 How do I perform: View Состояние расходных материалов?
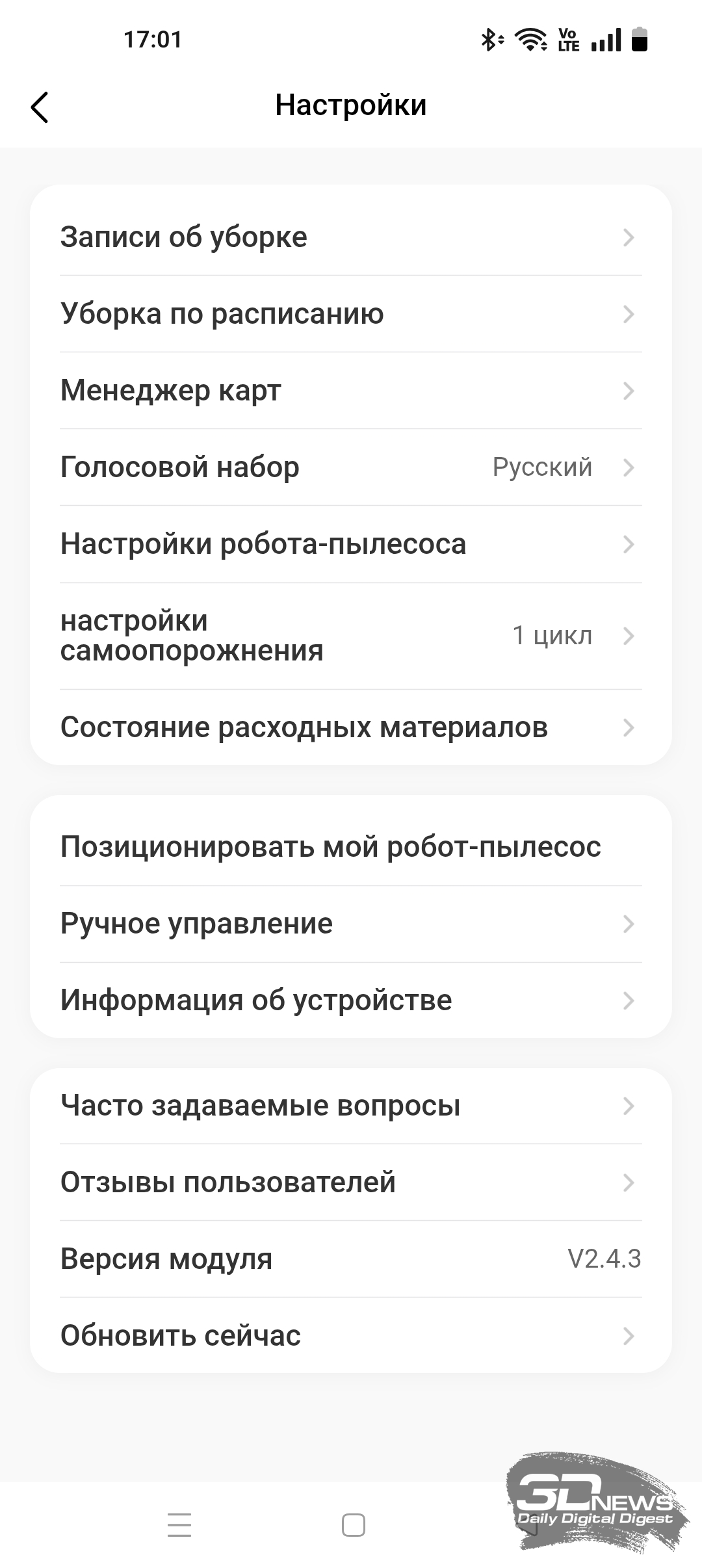[x=351, y=727]
